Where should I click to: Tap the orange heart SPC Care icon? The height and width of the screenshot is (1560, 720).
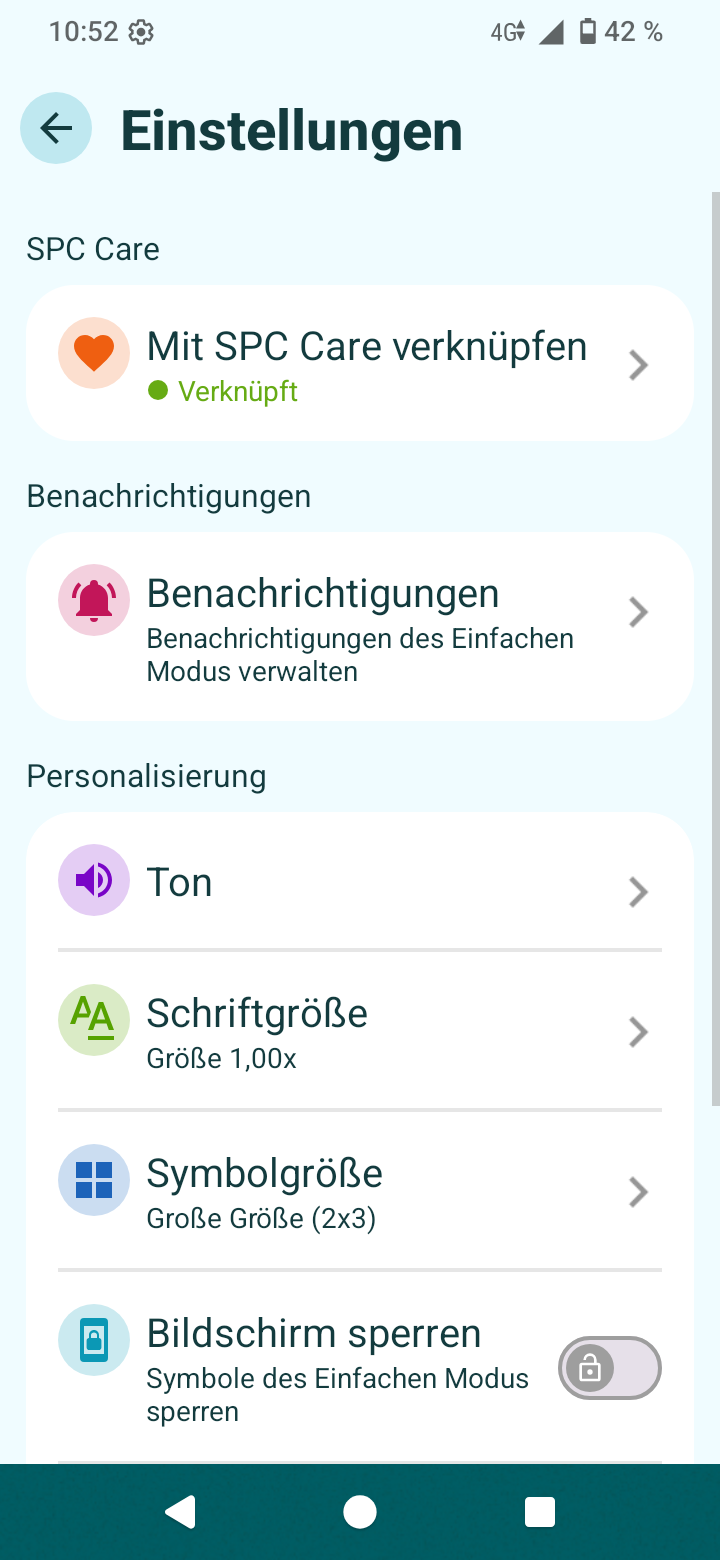click(93, 352)
